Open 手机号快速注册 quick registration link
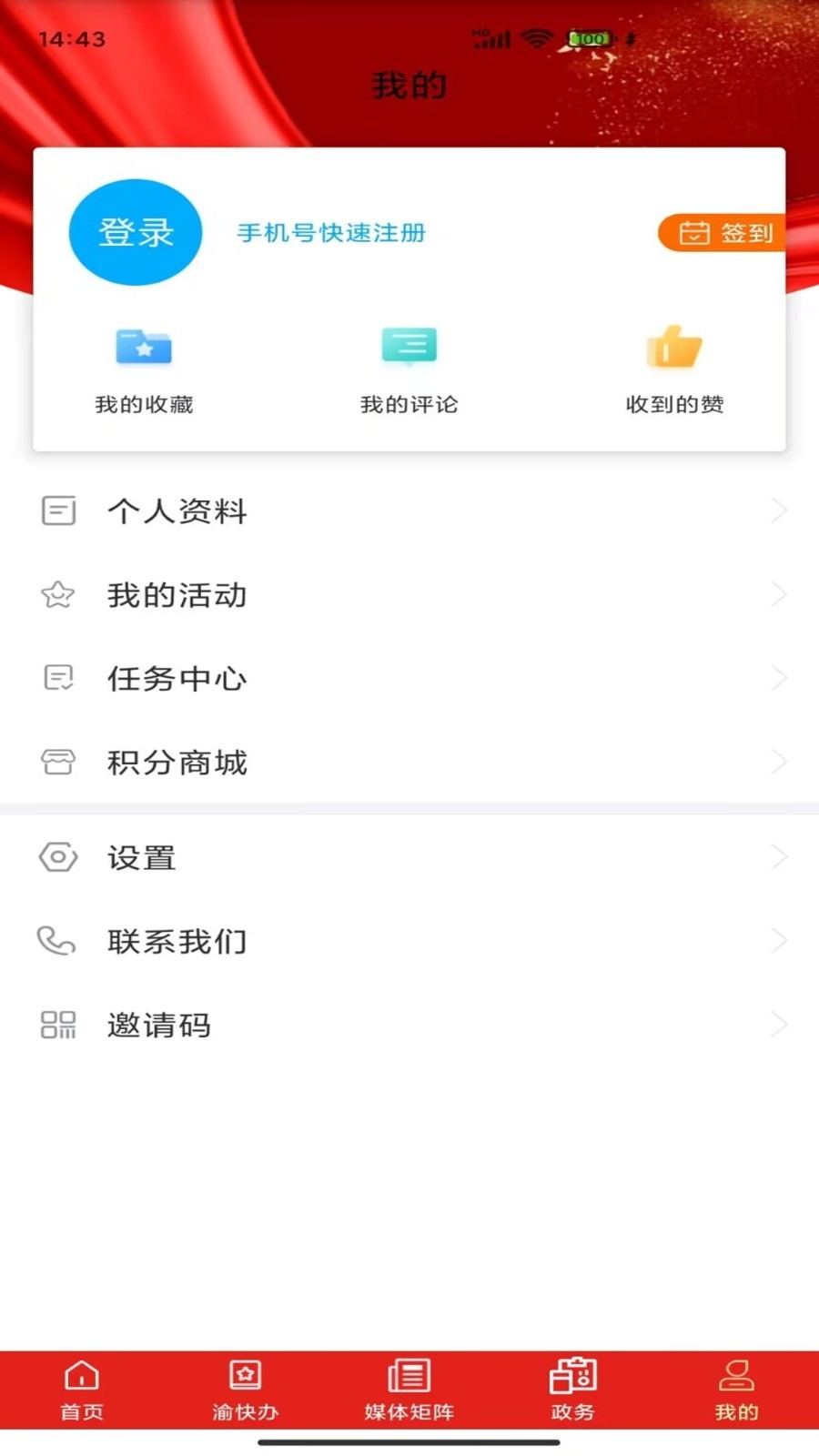The image size is (819, 1456). pyautogui.click(x=330, y=233)
